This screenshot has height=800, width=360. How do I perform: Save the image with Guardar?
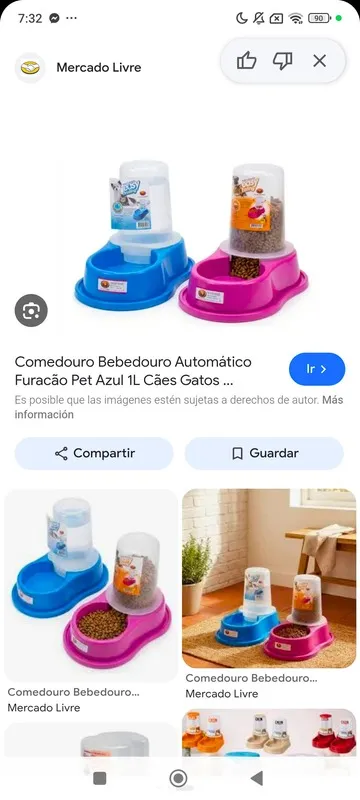[x=264, y=453]
